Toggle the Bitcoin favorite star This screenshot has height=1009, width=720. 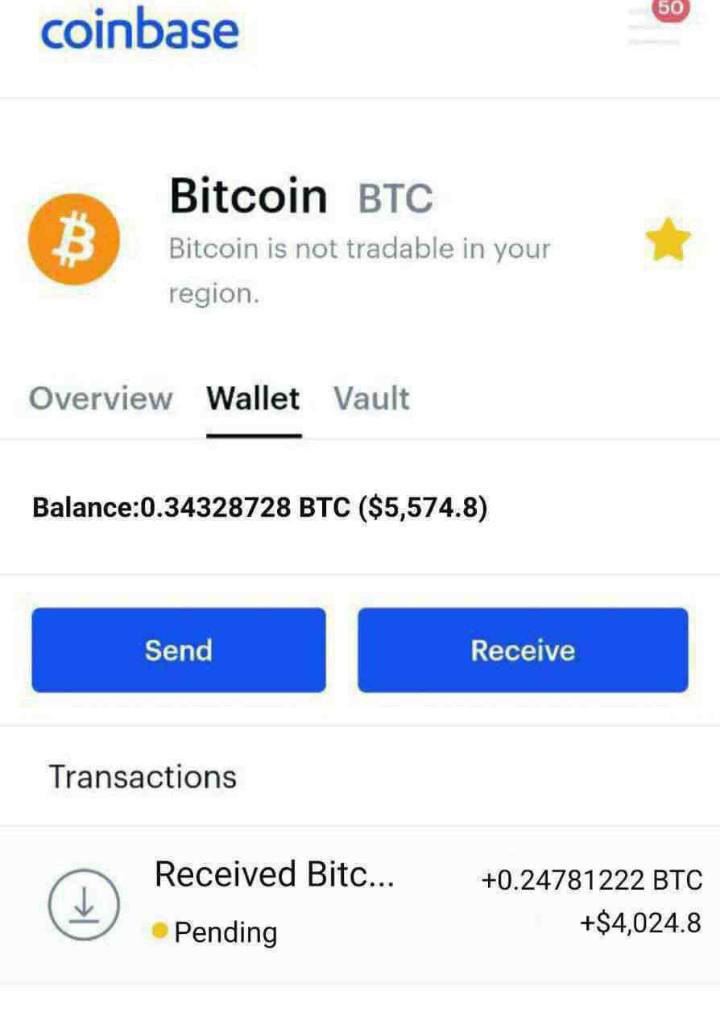tap(668, 243)
